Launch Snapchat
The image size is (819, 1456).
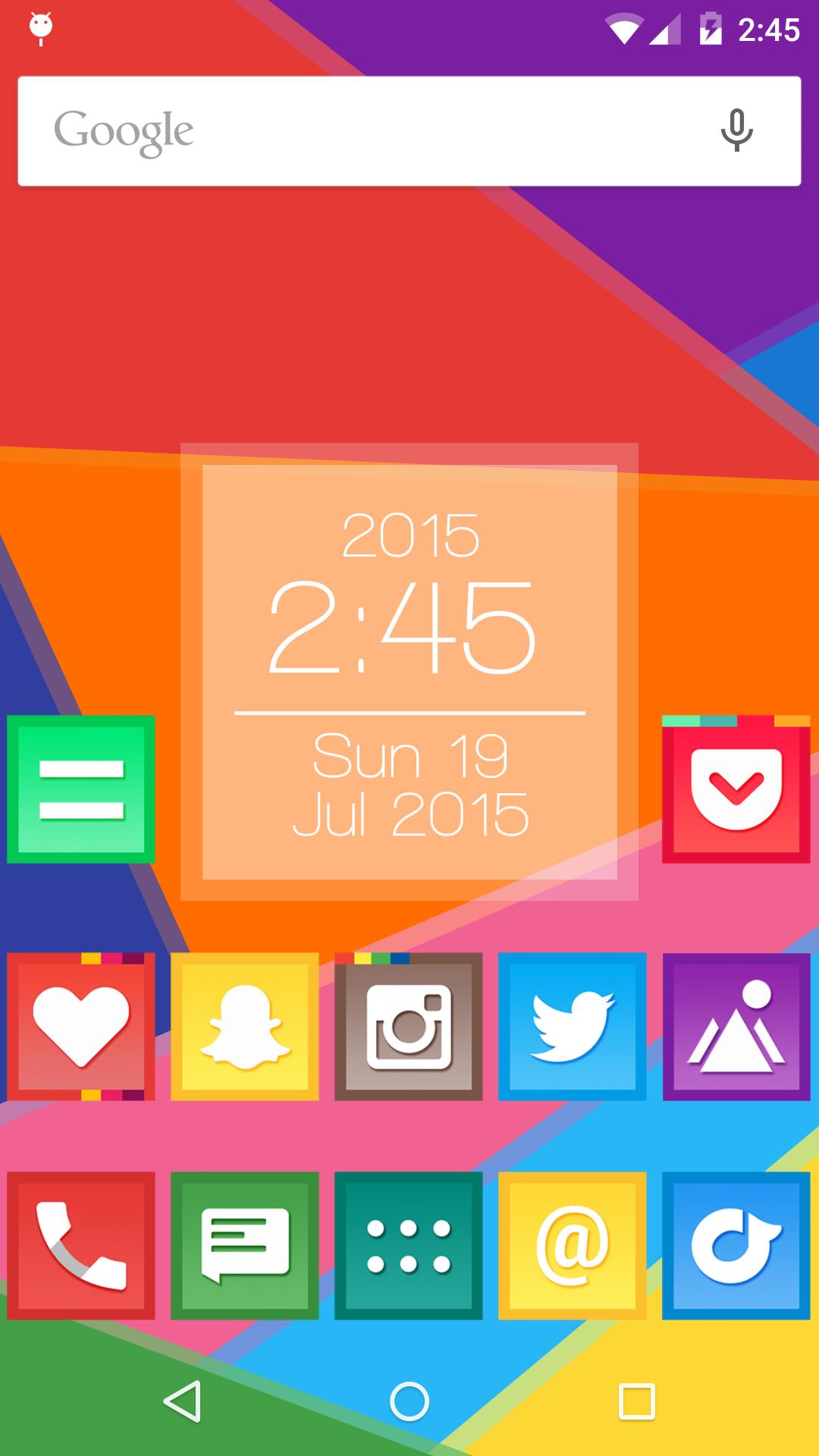(x=245, y=1027)
